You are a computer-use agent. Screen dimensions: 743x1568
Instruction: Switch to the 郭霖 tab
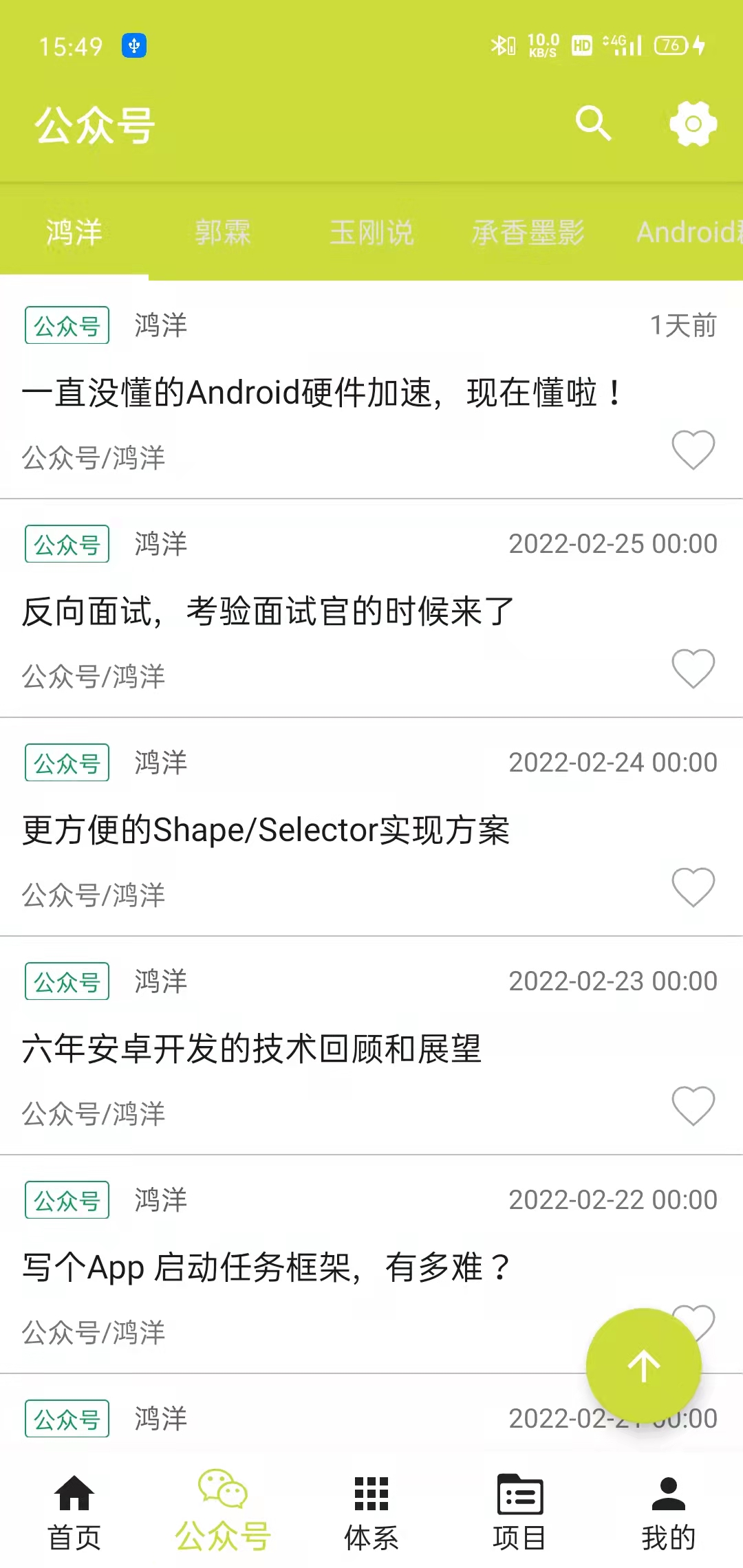click(x=222, y=232)
